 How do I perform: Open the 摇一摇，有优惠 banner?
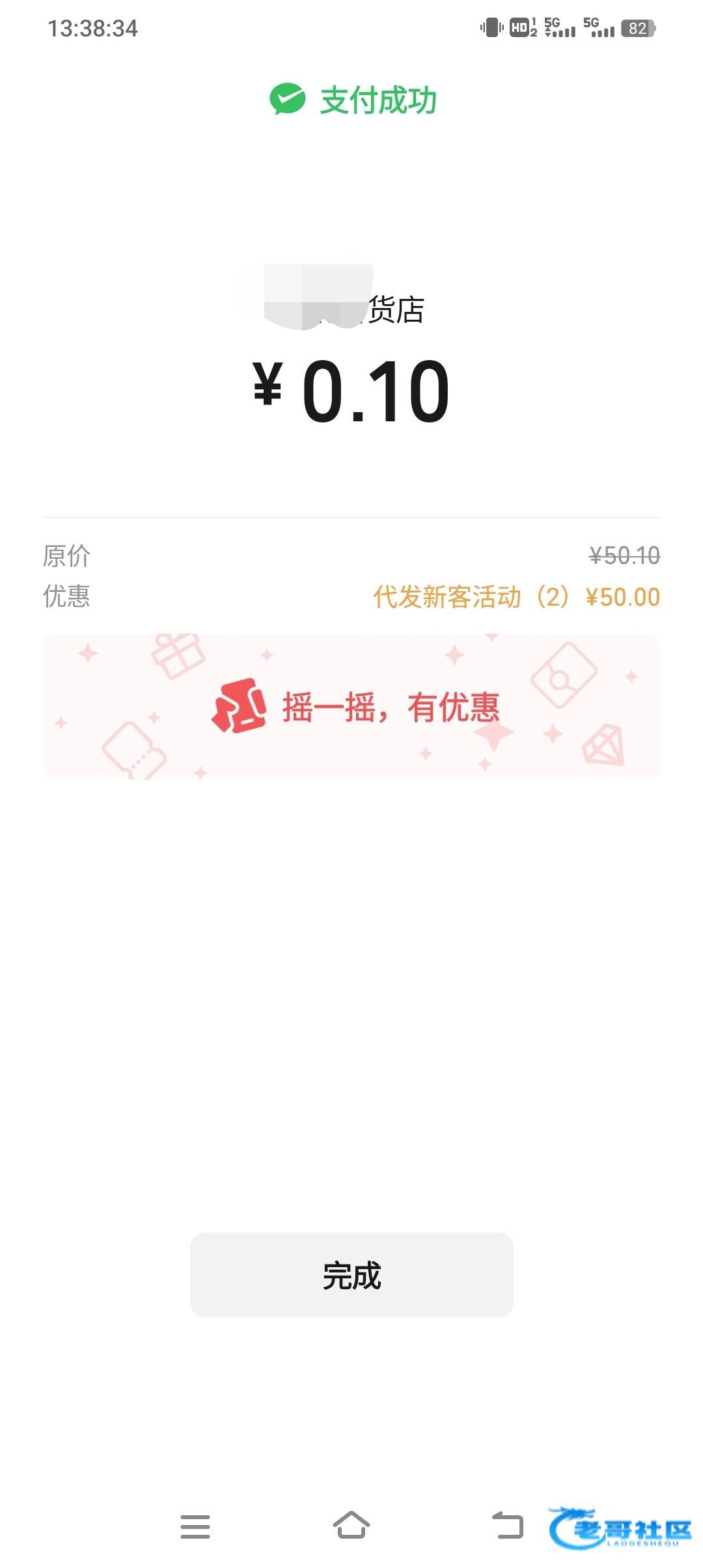click(351, 707)
